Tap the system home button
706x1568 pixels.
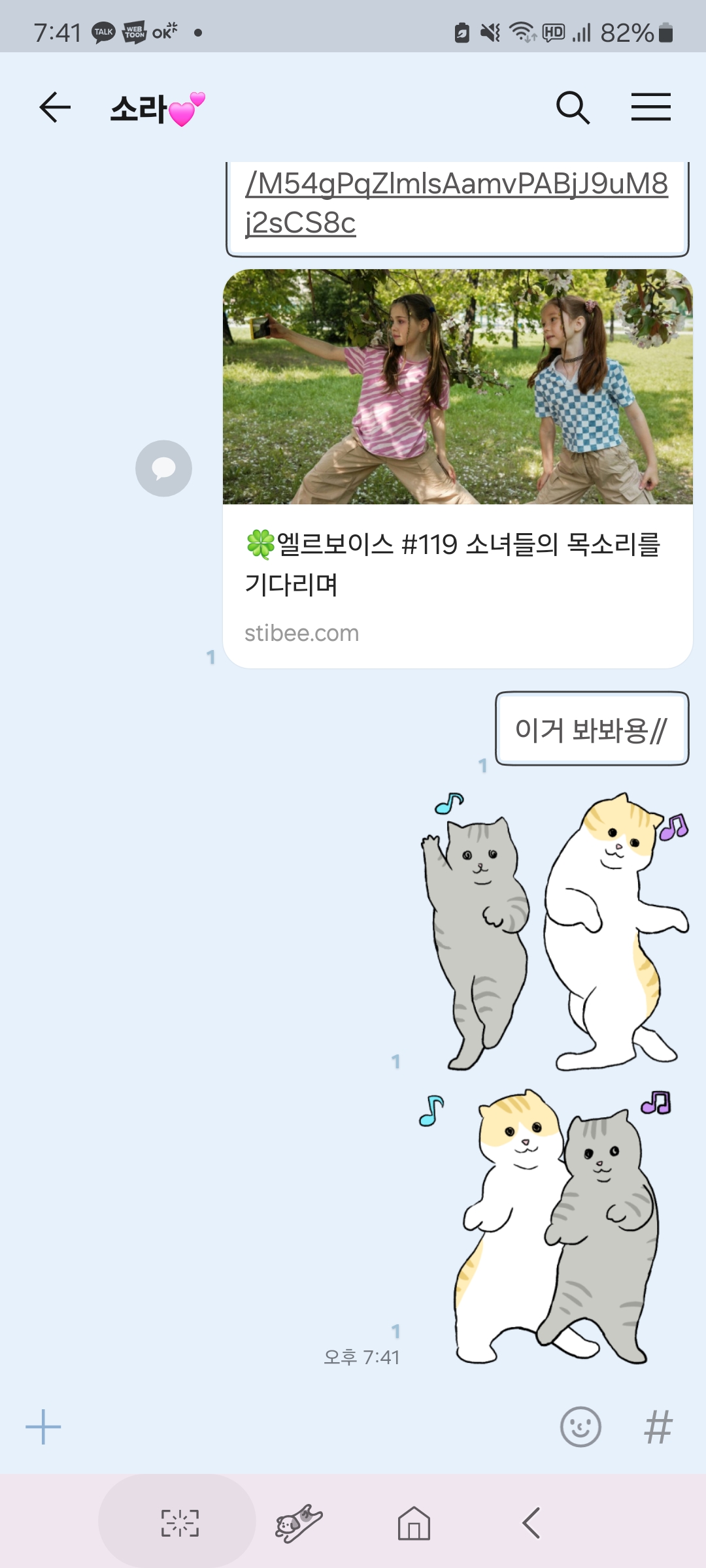[414, 1524]
